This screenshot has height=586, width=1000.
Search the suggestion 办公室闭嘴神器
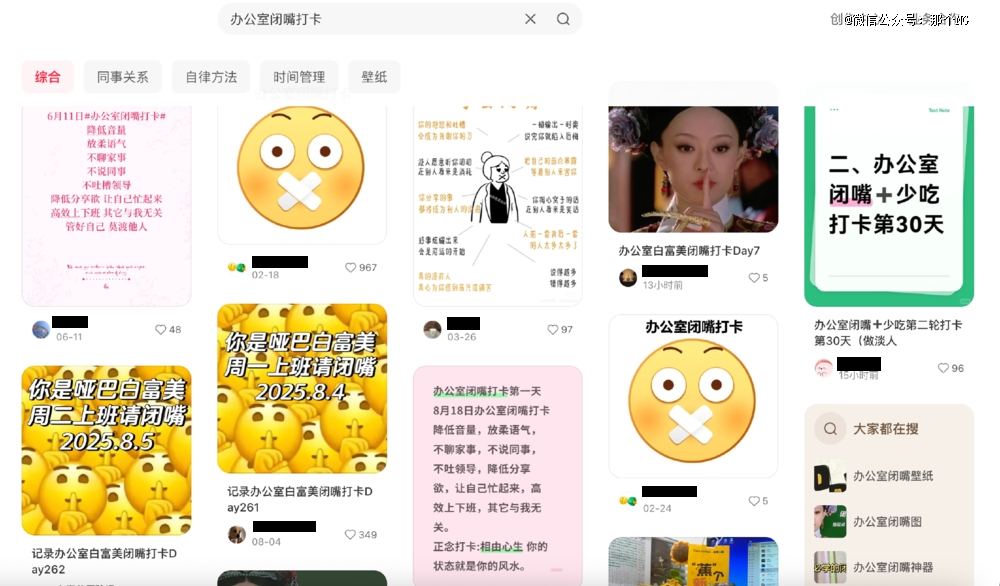[x=892, y=567]
